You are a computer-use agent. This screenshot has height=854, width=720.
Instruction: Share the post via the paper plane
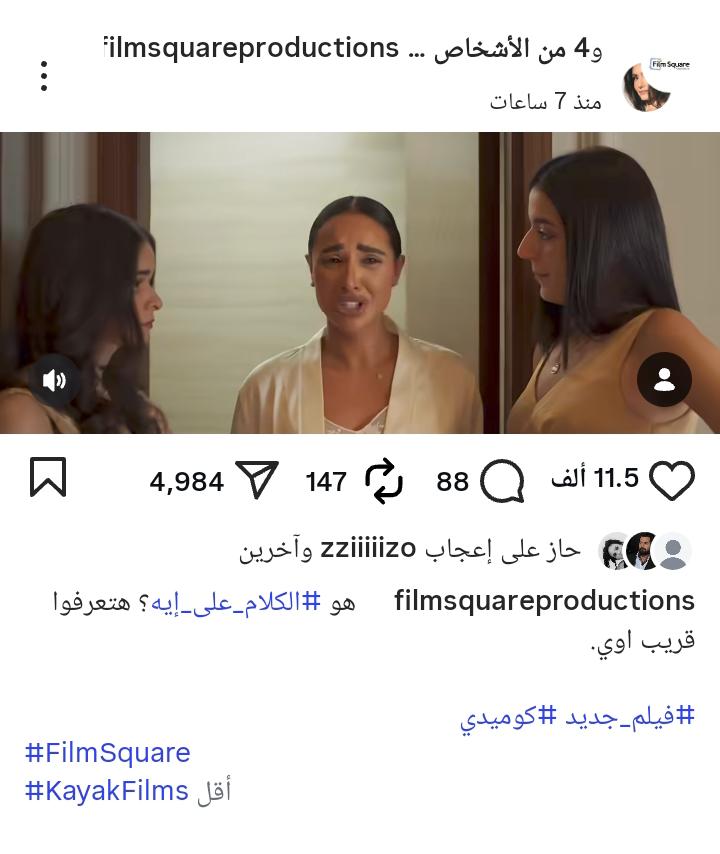click(257, 481)
